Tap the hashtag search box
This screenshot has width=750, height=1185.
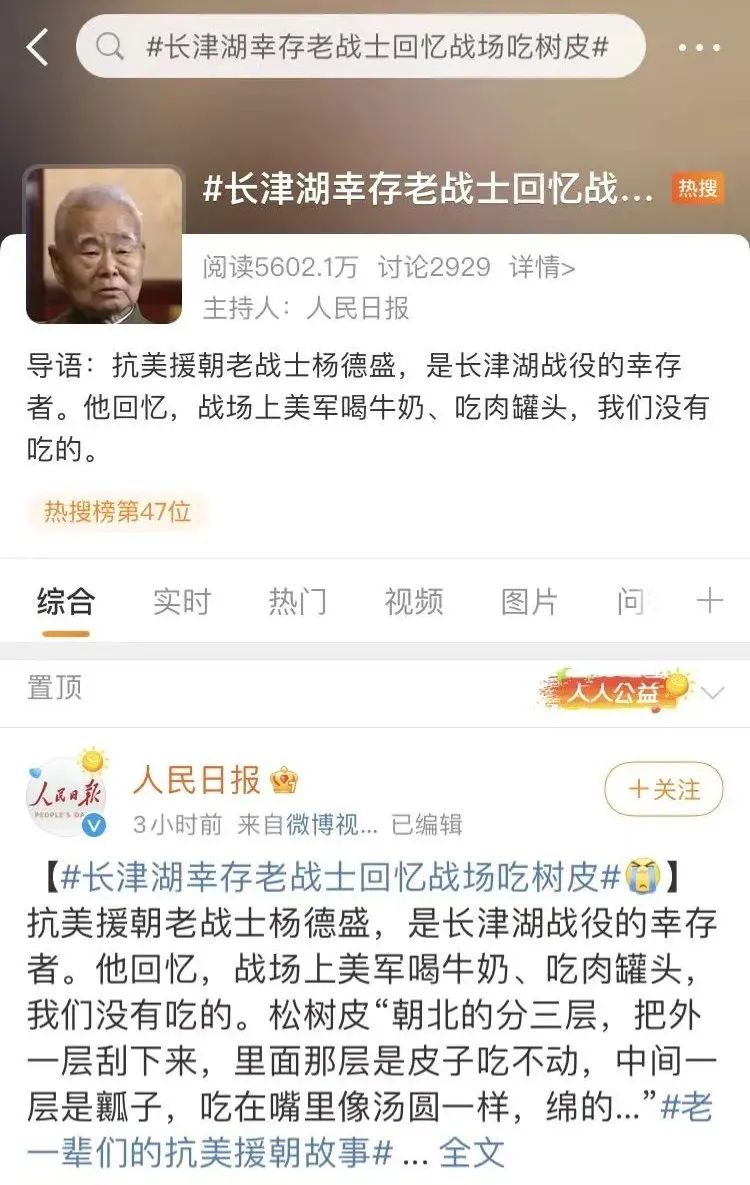(x=360, y=47)
